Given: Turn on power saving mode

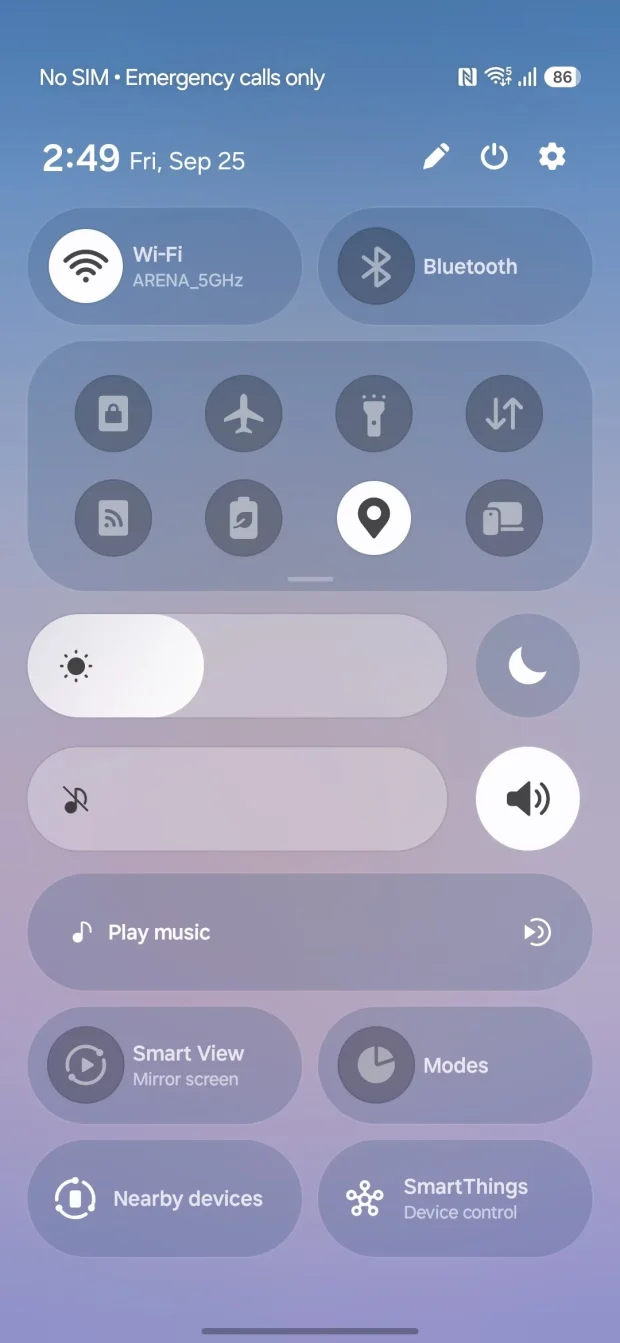Looking at the screenshot, I should click(x=244, y=518).
